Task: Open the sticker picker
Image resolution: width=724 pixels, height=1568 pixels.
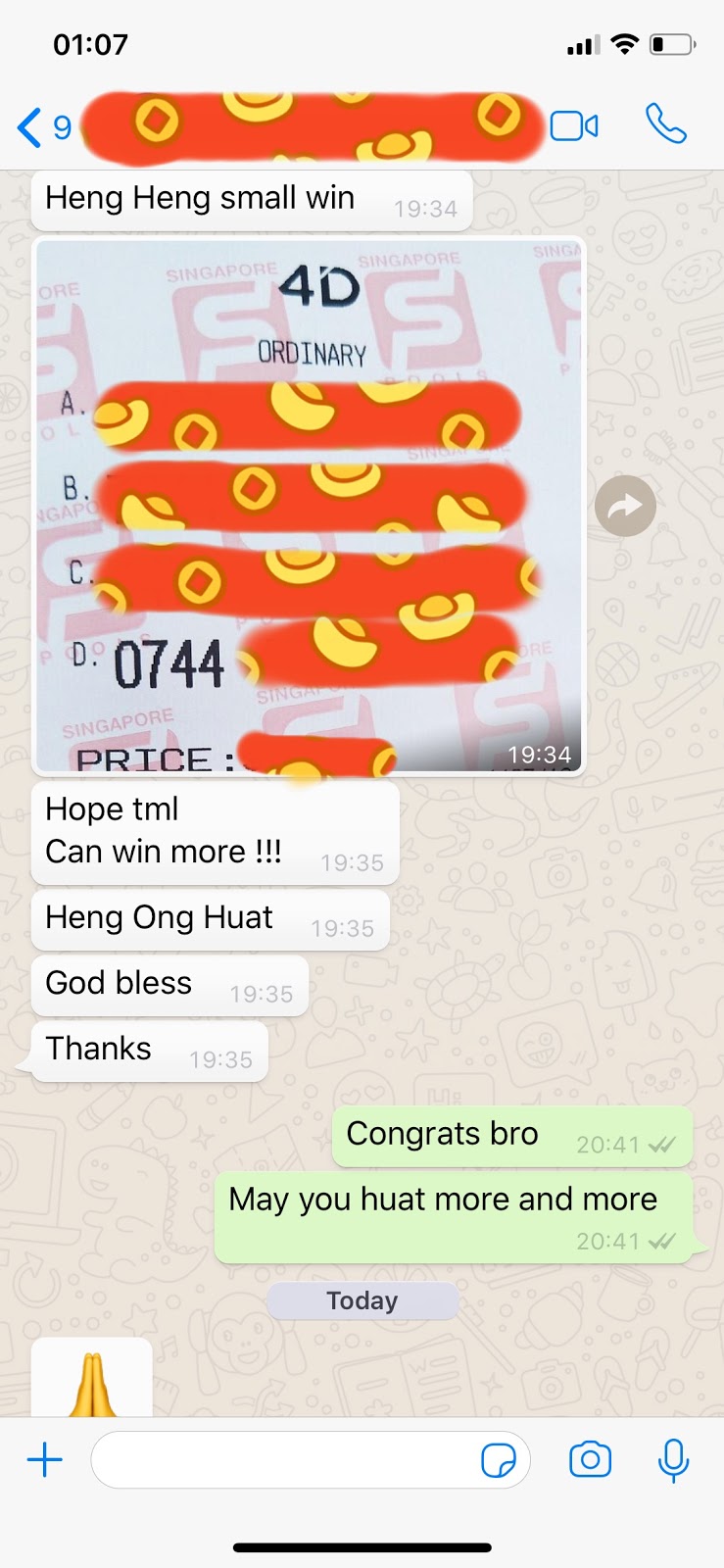Action: tap(499, 1461)
